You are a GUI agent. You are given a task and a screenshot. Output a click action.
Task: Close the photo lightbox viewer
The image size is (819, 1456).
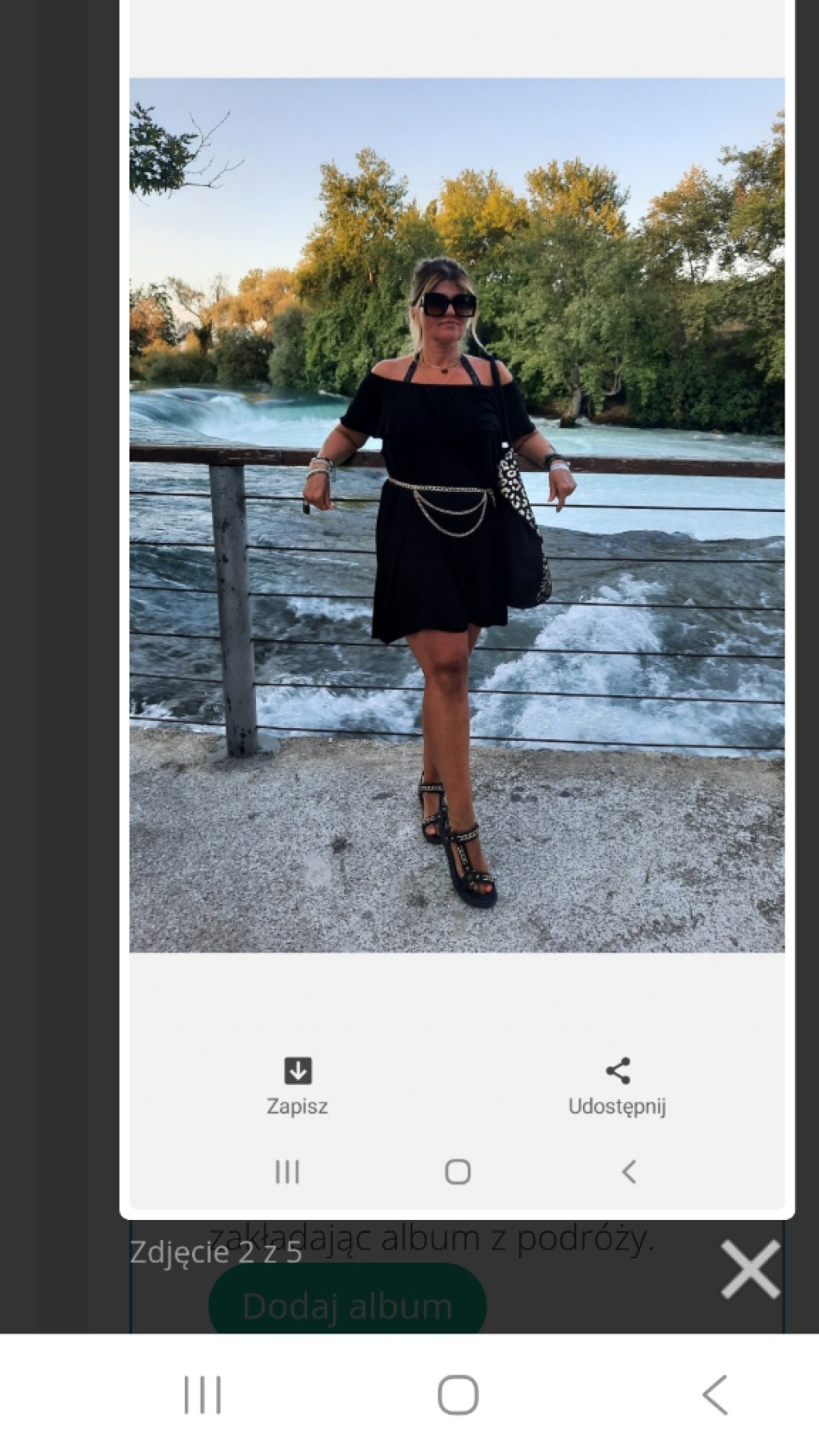click(x=749, y=1269)
